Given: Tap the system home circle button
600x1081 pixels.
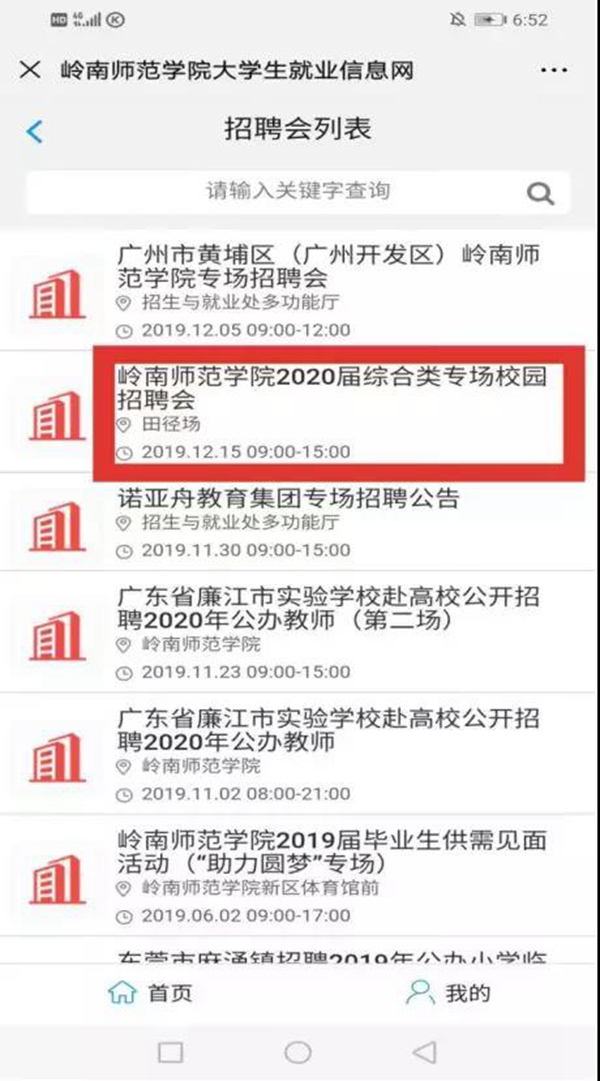Looking at the screenshot, I should click(298, 1052).
